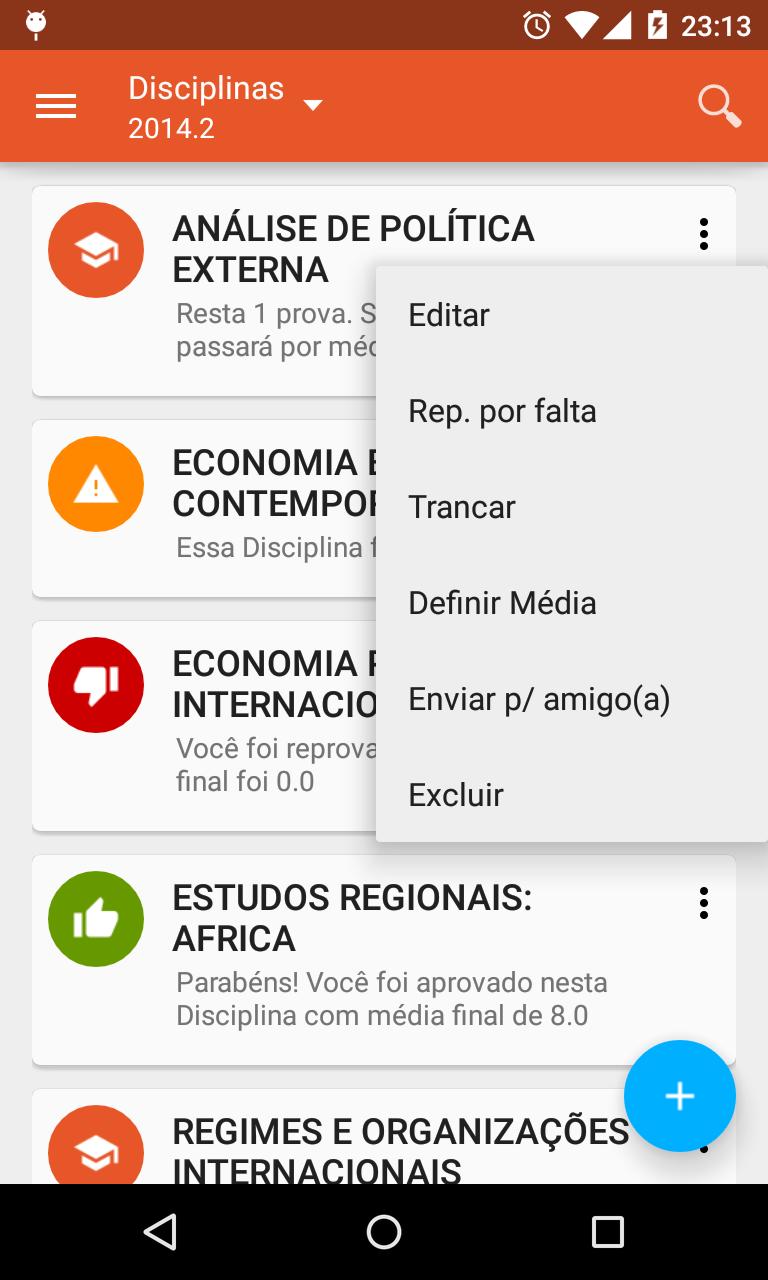Choose Enviar p/ amigo(a)
The height and width of the screenshot is (1280, 768).
coord(539,698)
